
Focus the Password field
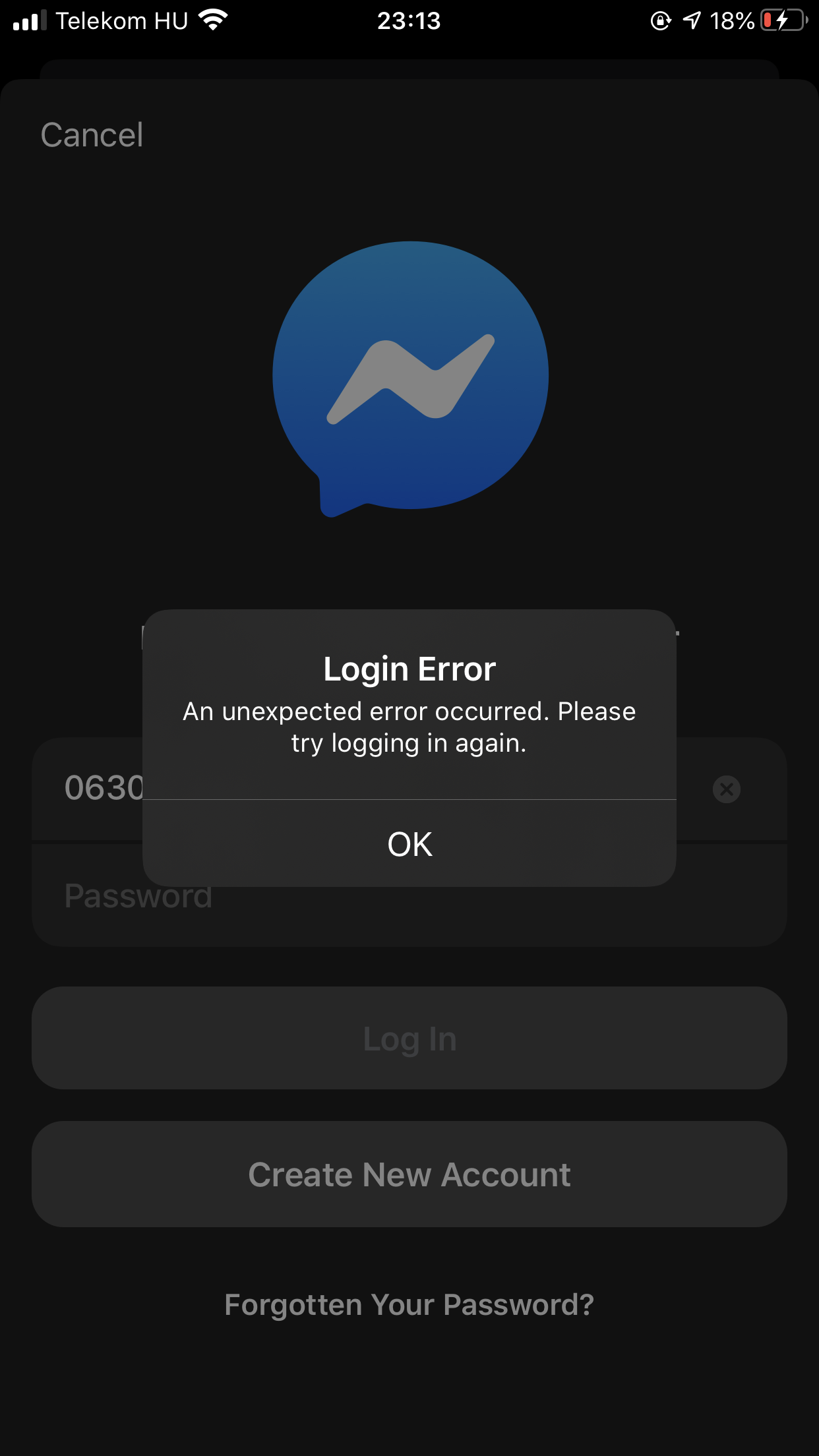(x=409, y=895)
